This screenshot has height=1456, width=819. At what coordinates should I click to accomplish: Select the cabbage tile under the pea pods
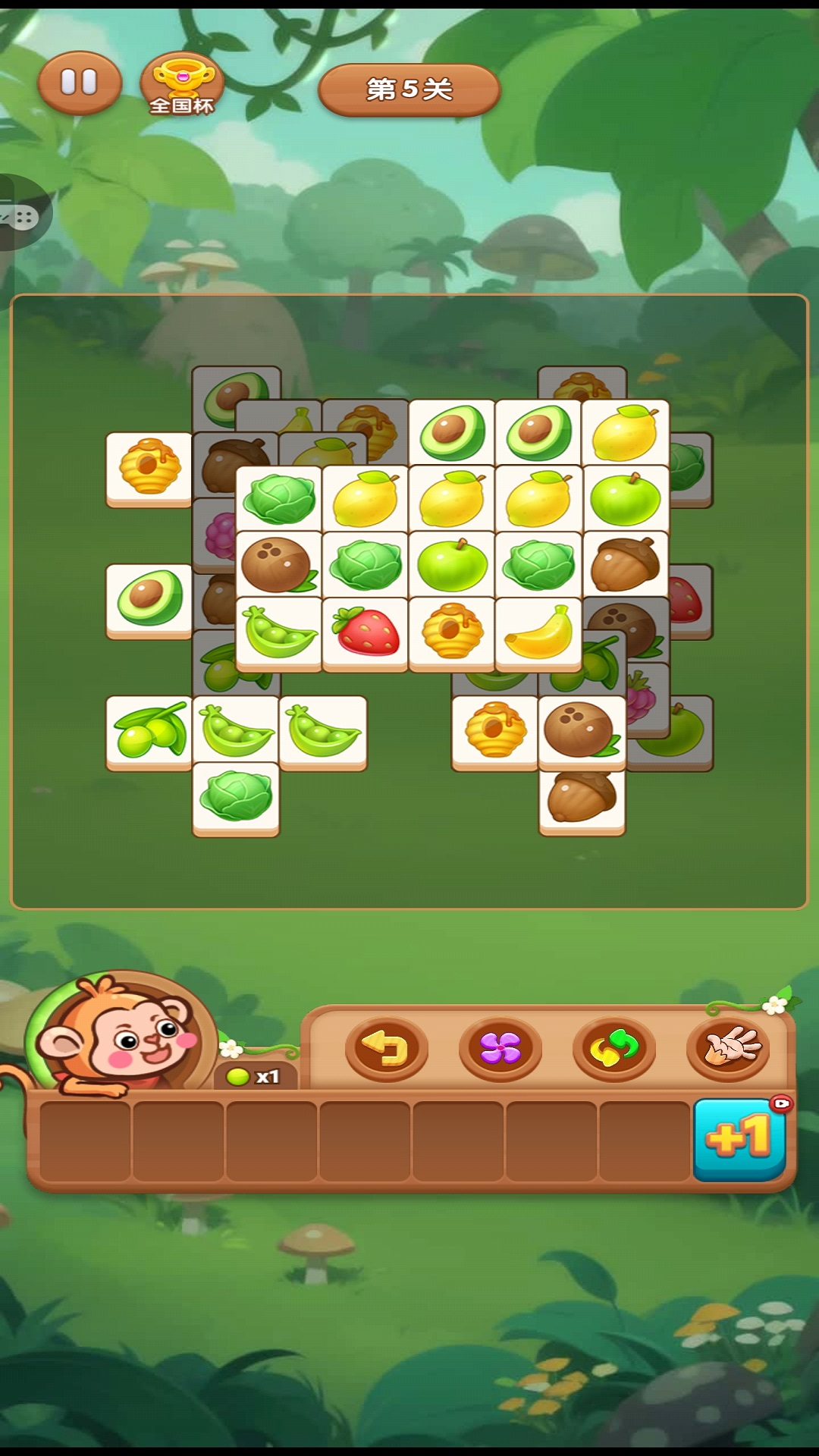(236, 797)
